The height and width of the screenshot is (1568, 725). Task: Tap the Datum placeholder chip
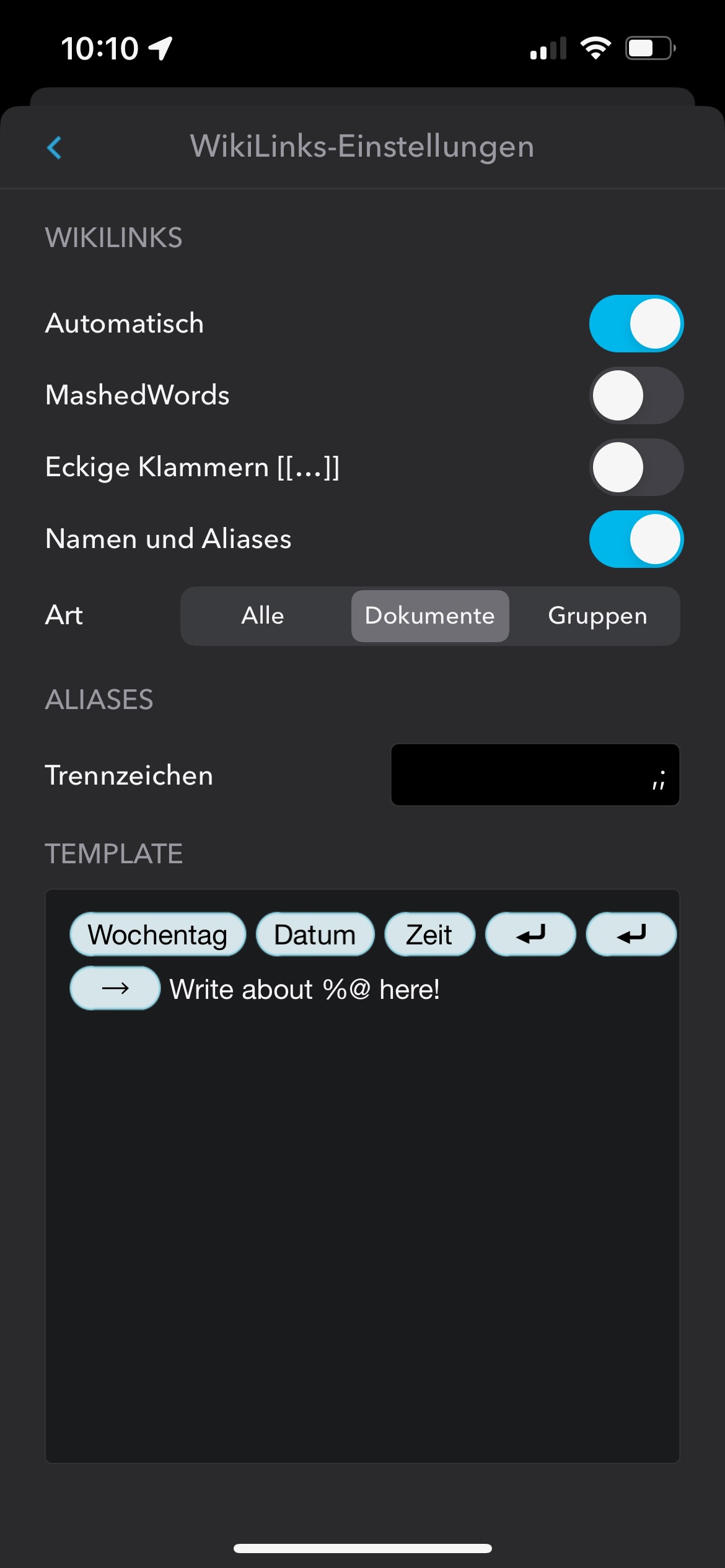(x=315, y=934)
